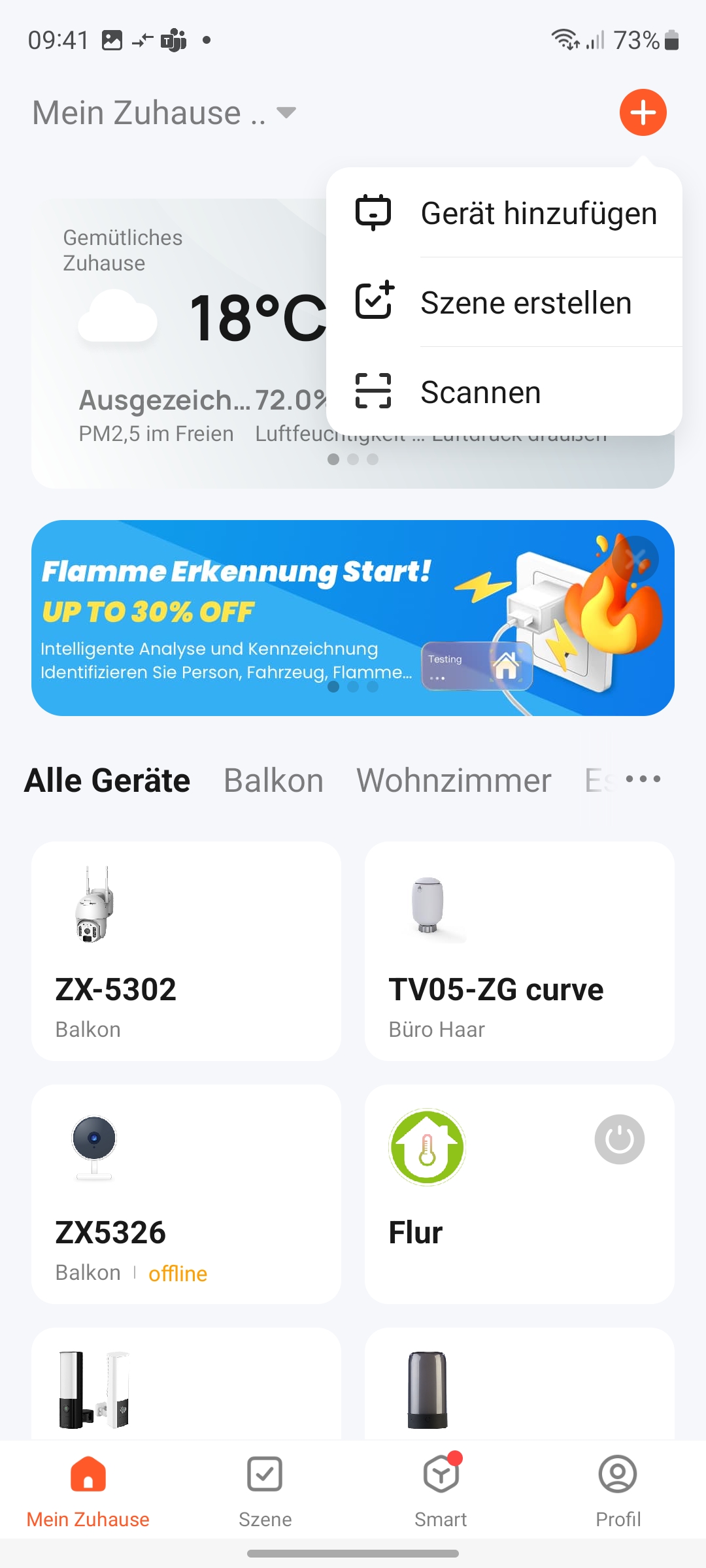Choose Szene erstellen in the popup
Screen dimensions: 706x1568
pos(504,302)
